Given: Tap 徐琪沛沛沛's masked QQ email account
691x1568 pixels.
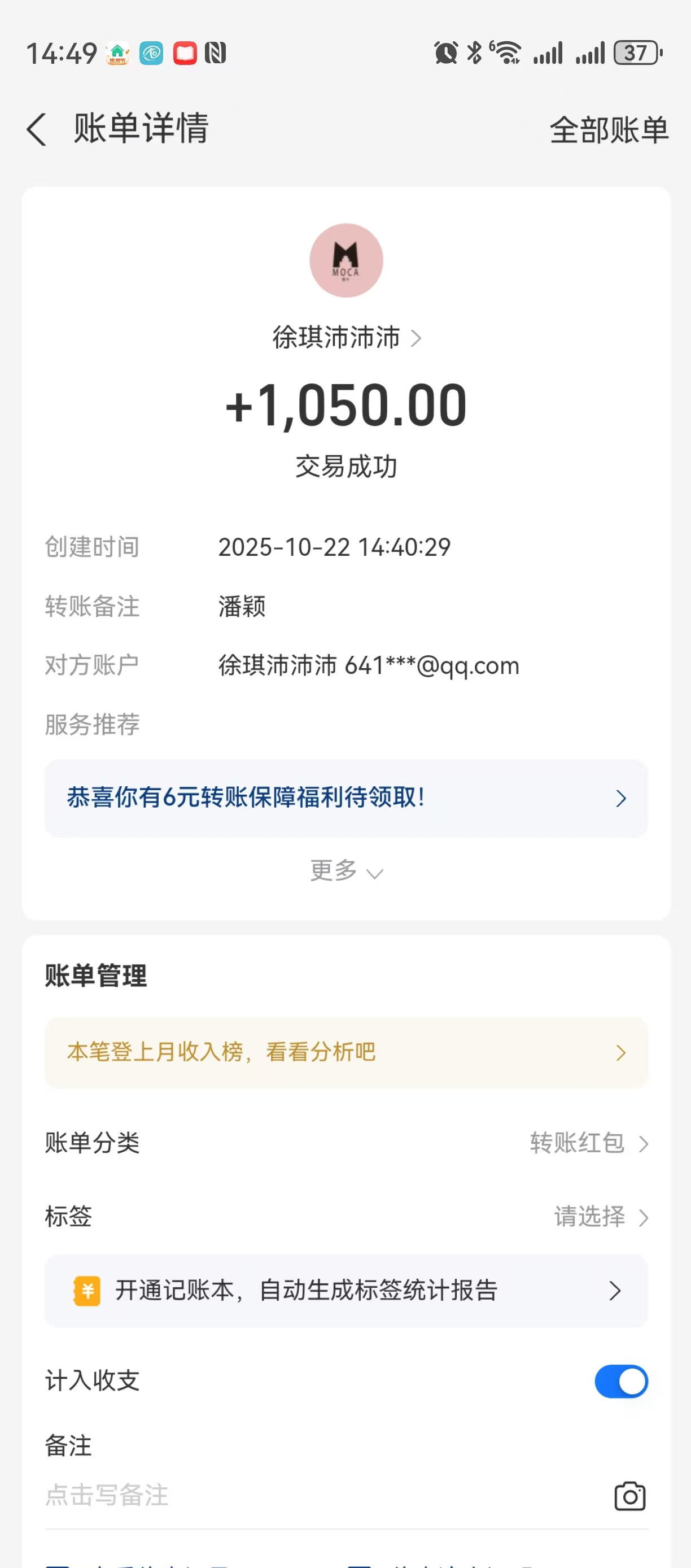Looking at the screenshot, I should (368, 665).
